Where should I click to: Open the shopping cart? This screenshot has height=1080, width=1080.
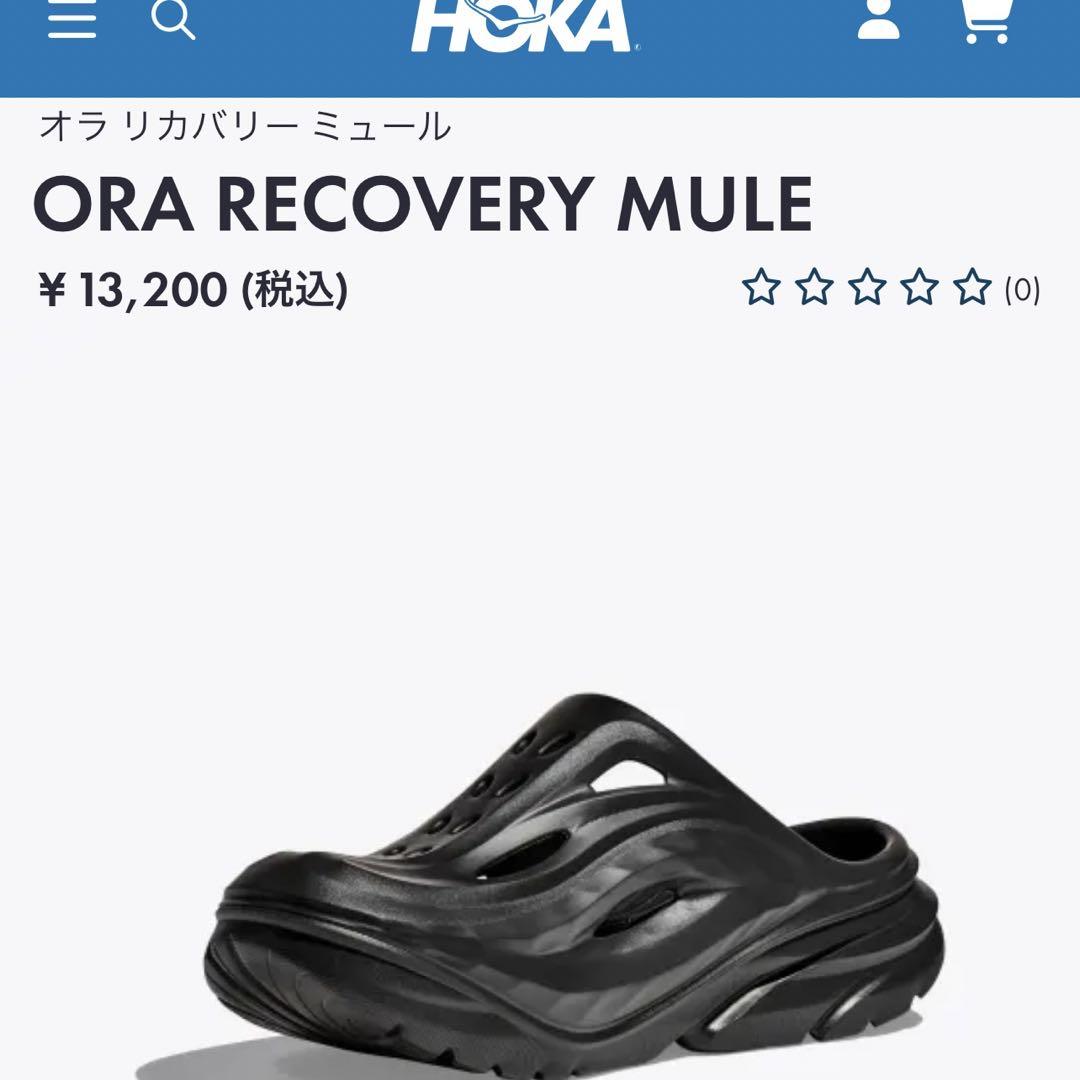985,20
